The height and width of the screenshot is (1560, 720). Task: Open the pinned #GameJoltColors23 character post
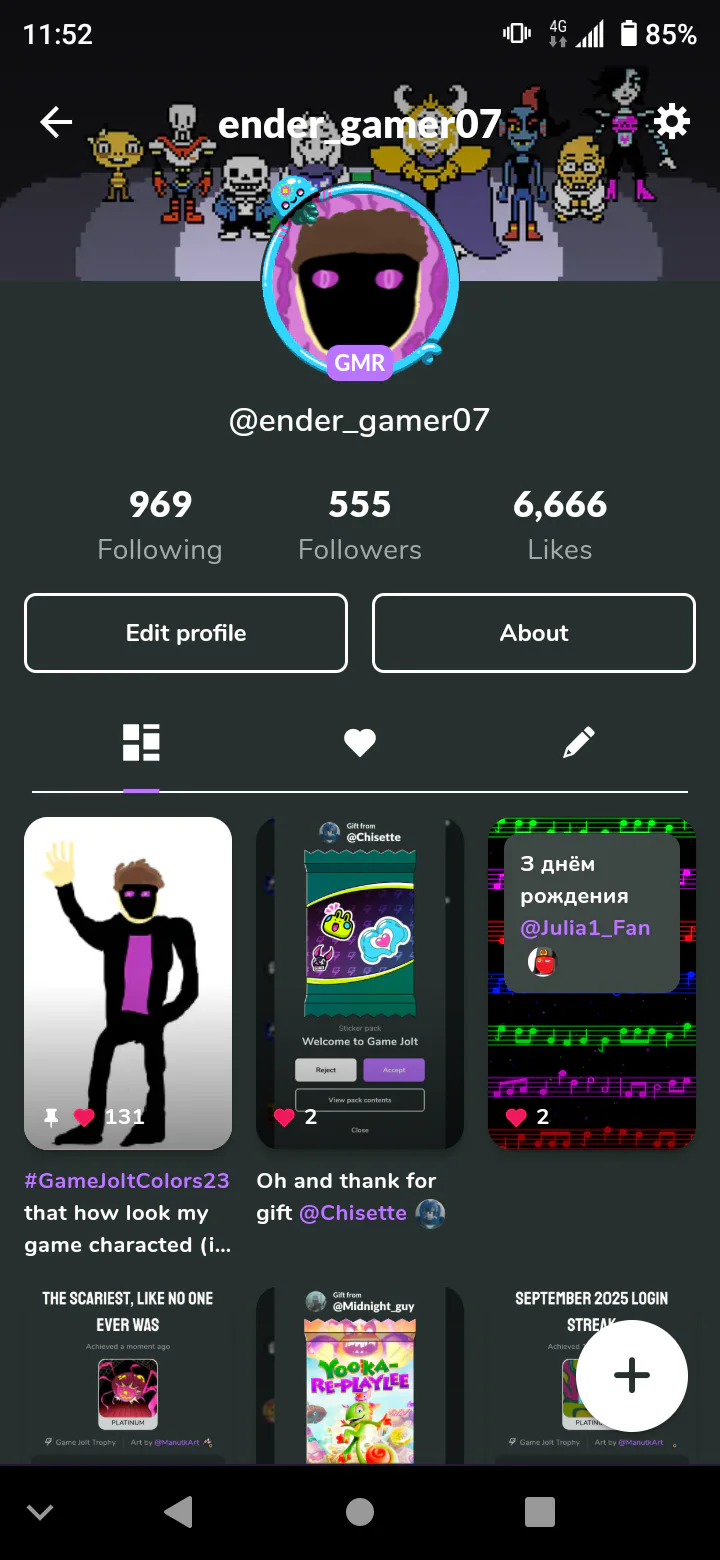point(128,984)
